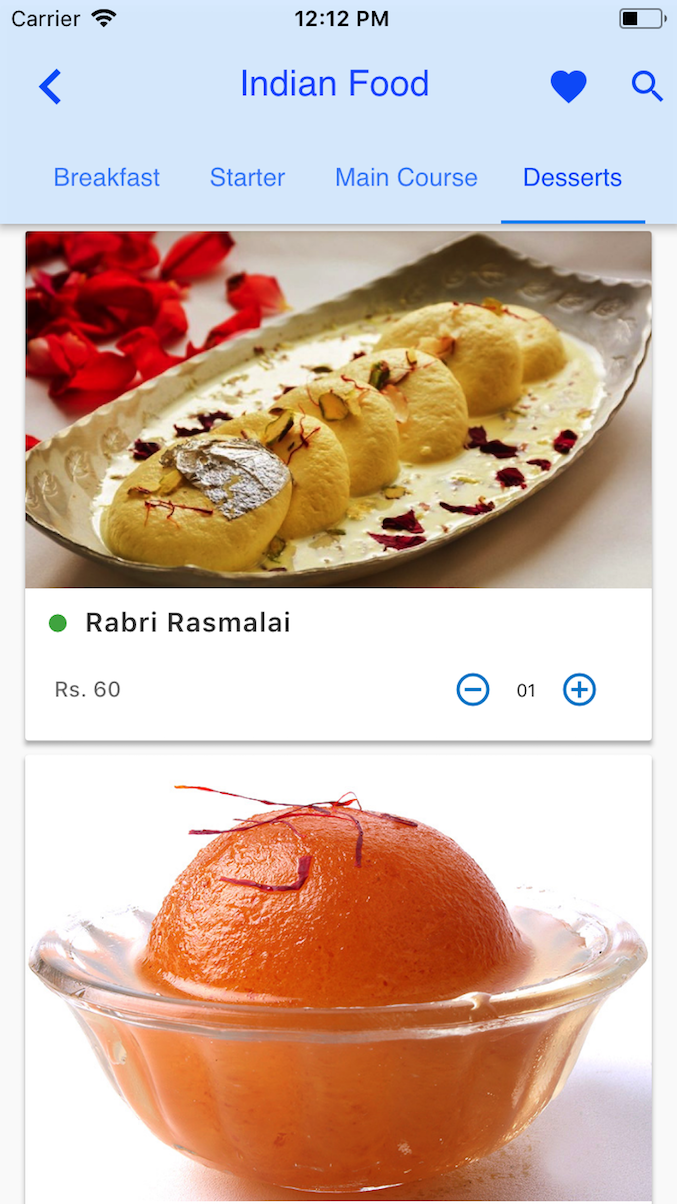Switch to the Starter tab
The height and width of the screenshot is (1204, 677).
[x=247, y=178]
